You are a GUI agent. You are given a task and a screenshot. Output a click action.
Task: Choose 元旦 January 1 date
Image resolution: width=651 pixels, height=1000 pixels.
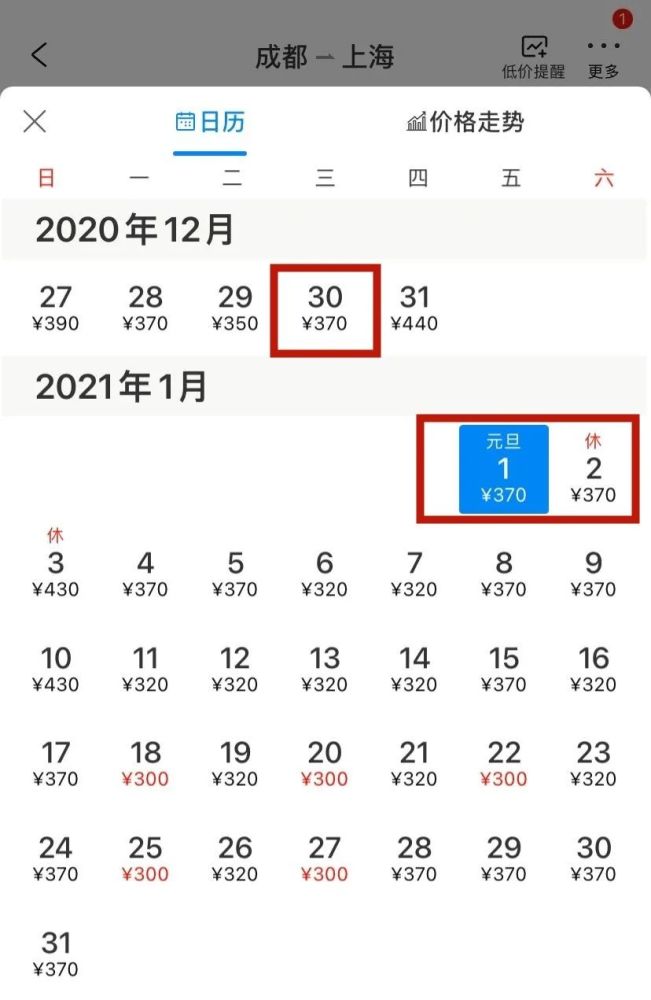[503, 470]
